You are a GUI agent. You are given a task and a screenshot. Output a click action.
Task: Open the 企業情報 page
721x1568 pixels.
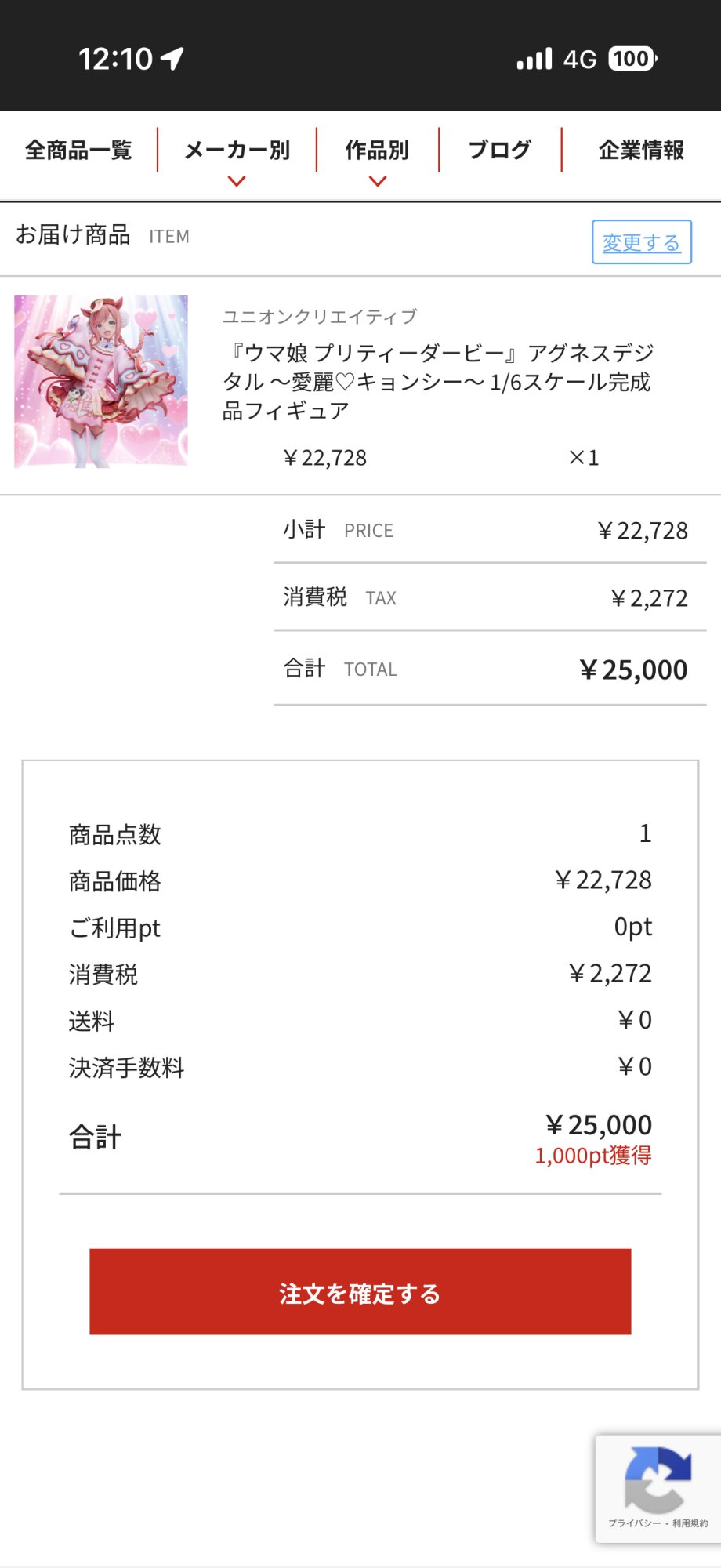pyautogui.click(x=641, y=150)
